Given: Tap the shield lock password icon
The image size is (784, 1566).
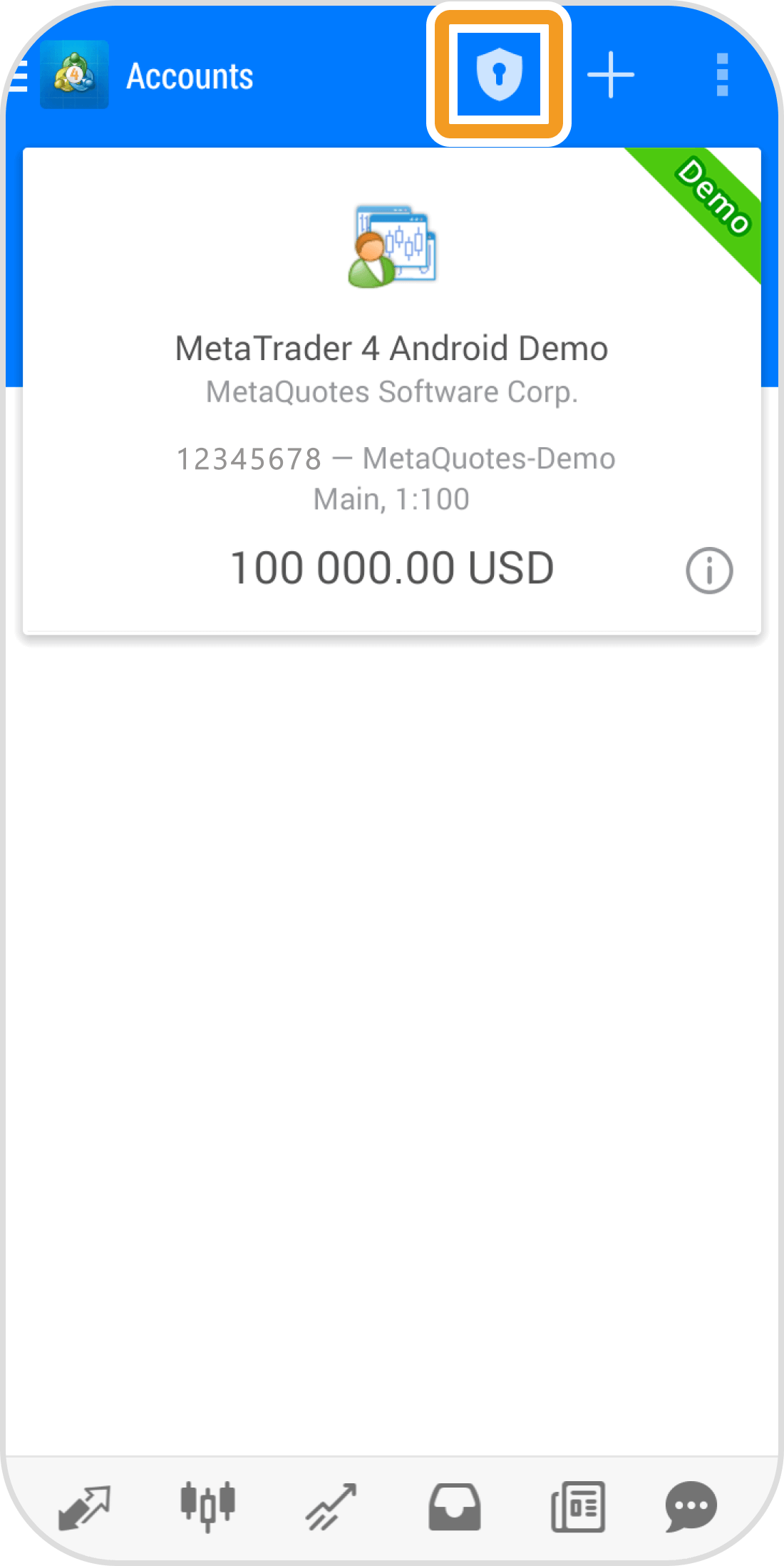Looking at the screenshot, I should [499, 74].
